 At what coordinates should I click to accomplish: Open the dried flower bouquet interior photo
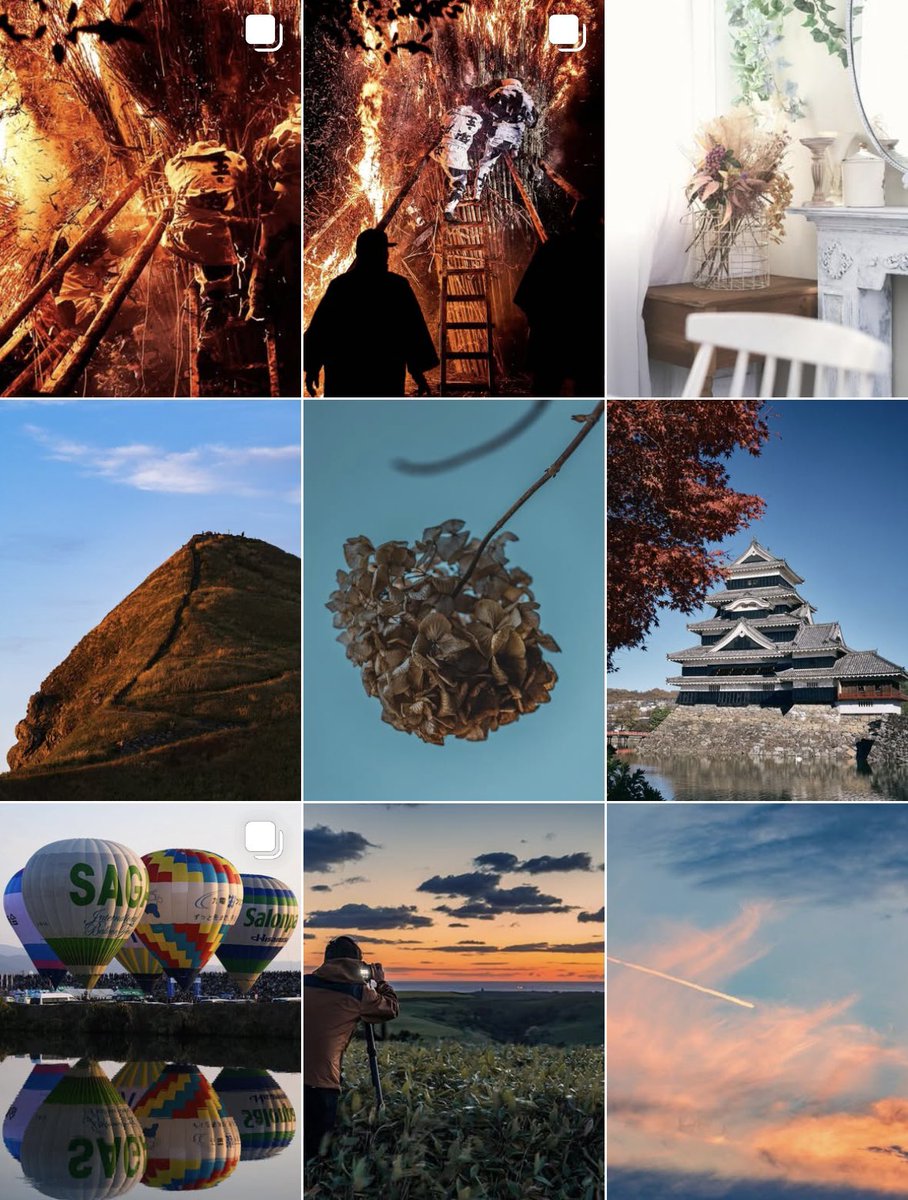[x=758, y=198]
